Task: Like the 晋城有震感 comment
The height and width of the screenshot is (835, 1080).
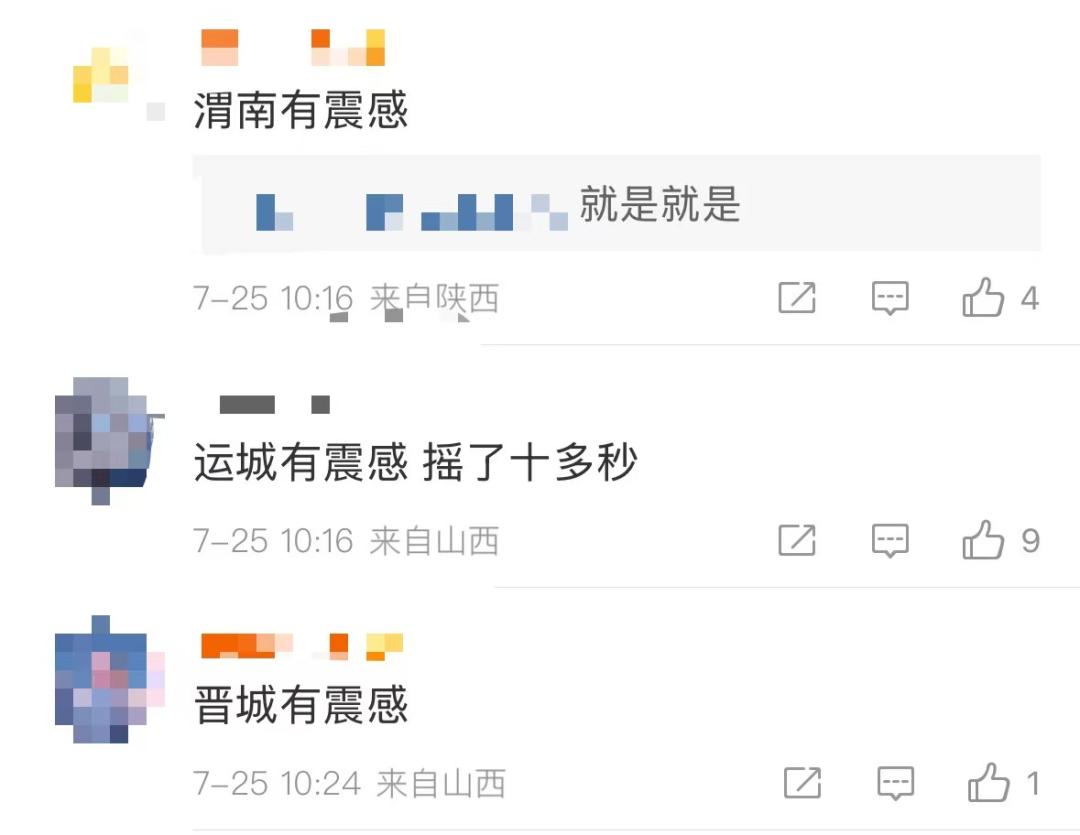Action: [x=988, y=783]
